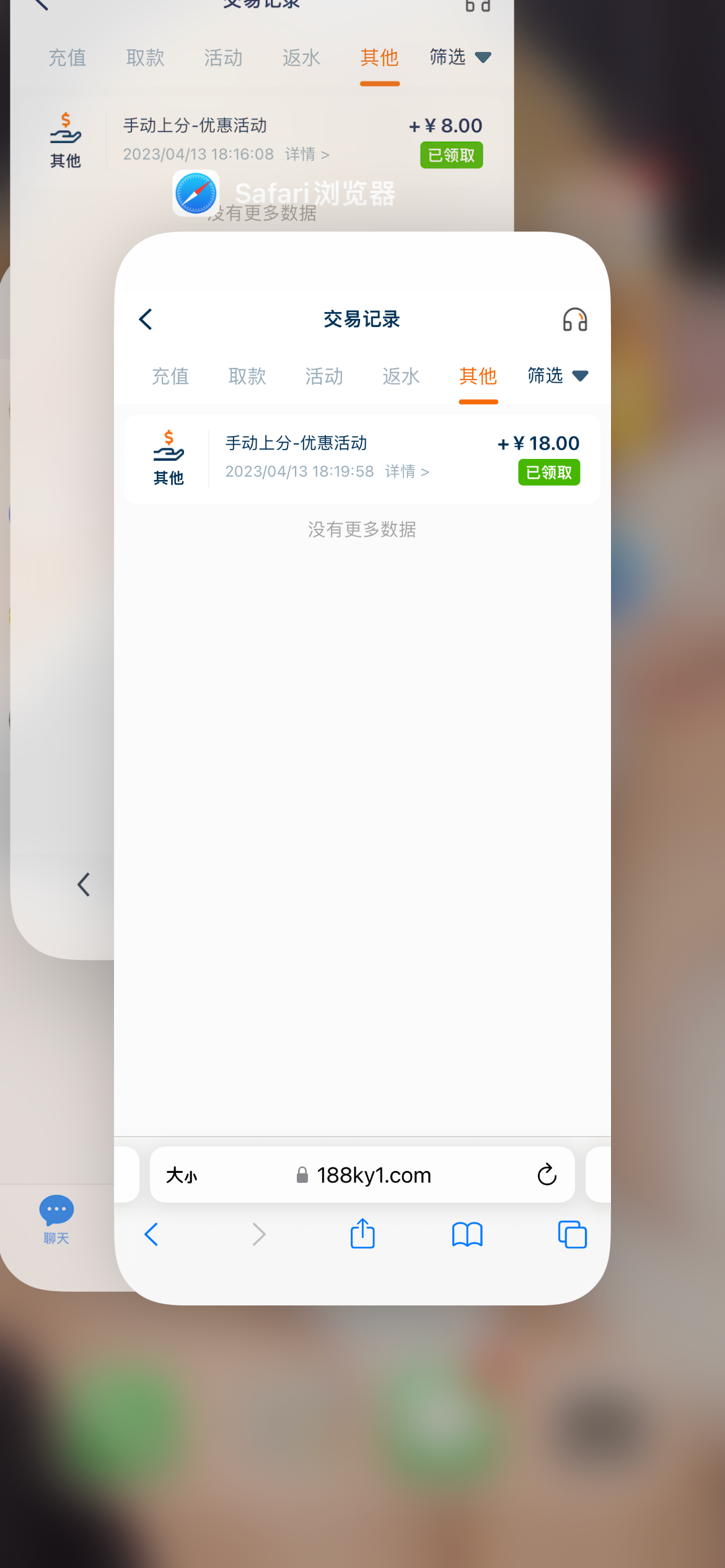The width and height of the screenshot is (725, 1568).
Task: Open Safari tabs overview
Action: click(x=572, y=1234)
